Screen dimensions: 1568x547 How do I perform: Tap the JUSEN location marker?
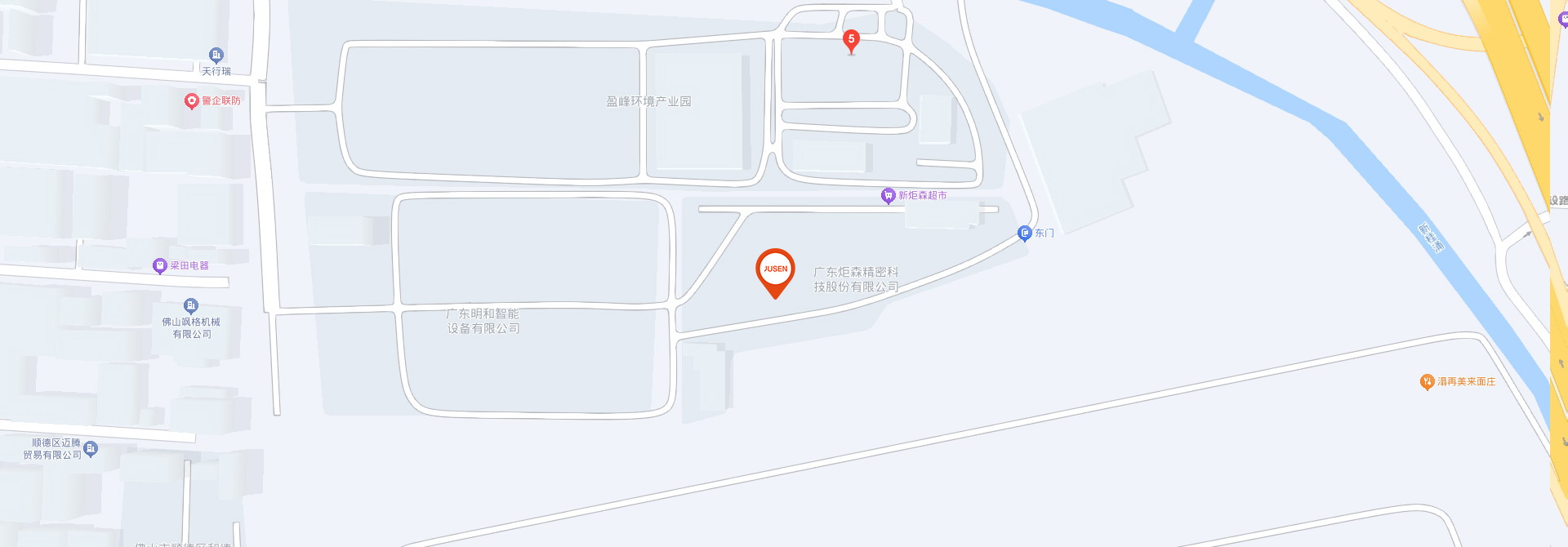[x=775, y=270]
